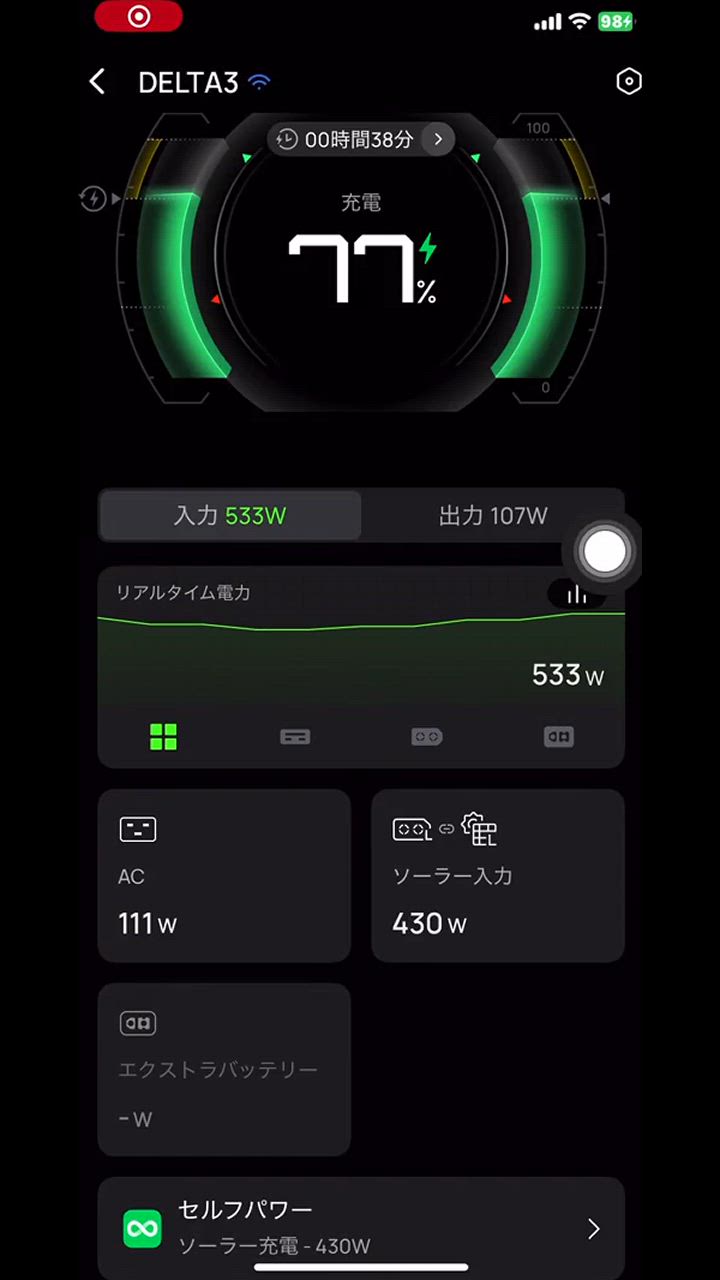720x1280 pixels.
Task: Tap the floating AssistiveTouch button
Action: pyautogui.click(x=604, y=552)
